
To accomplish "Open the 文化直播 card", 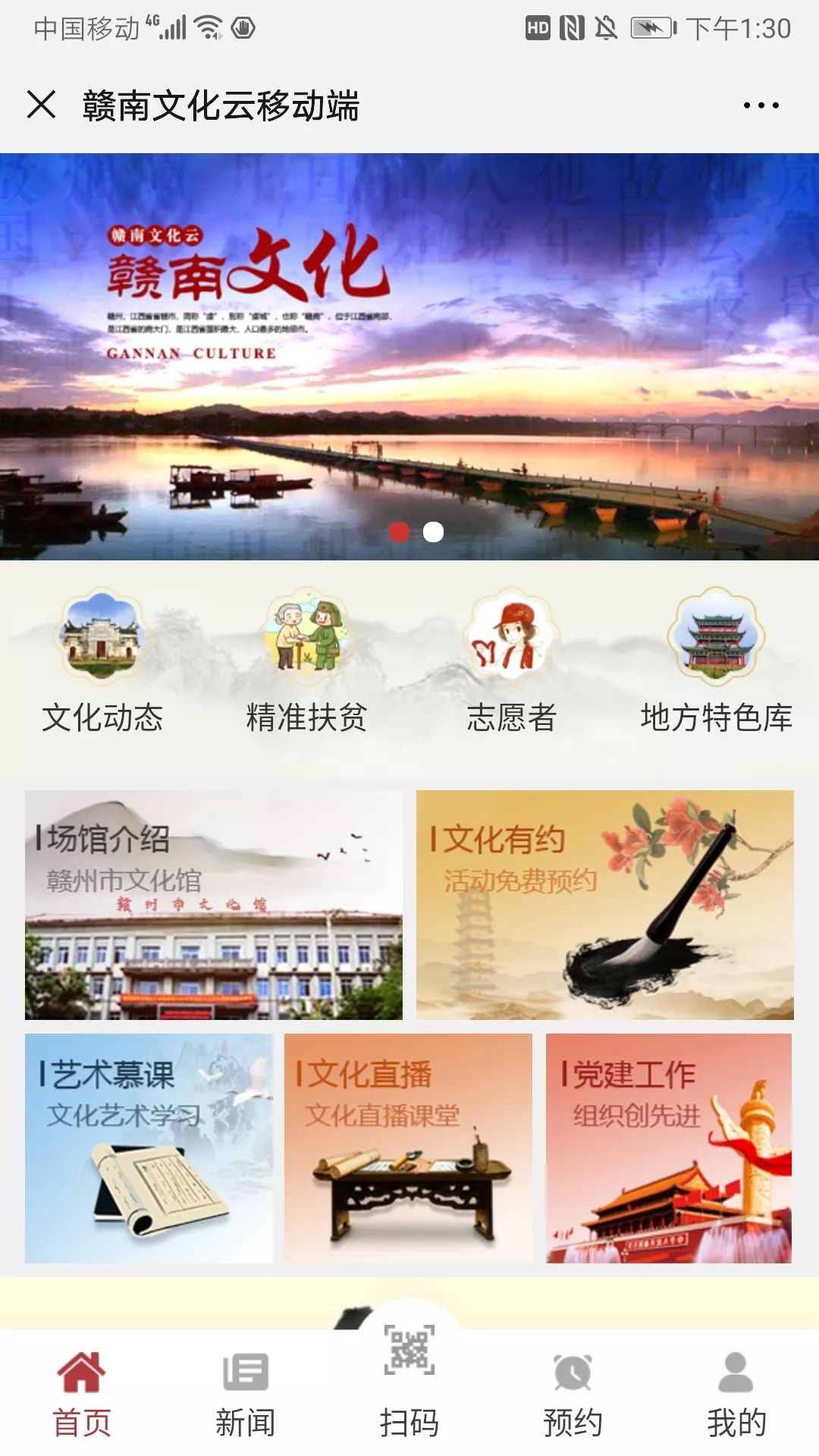I will [x=408, y=1148].
